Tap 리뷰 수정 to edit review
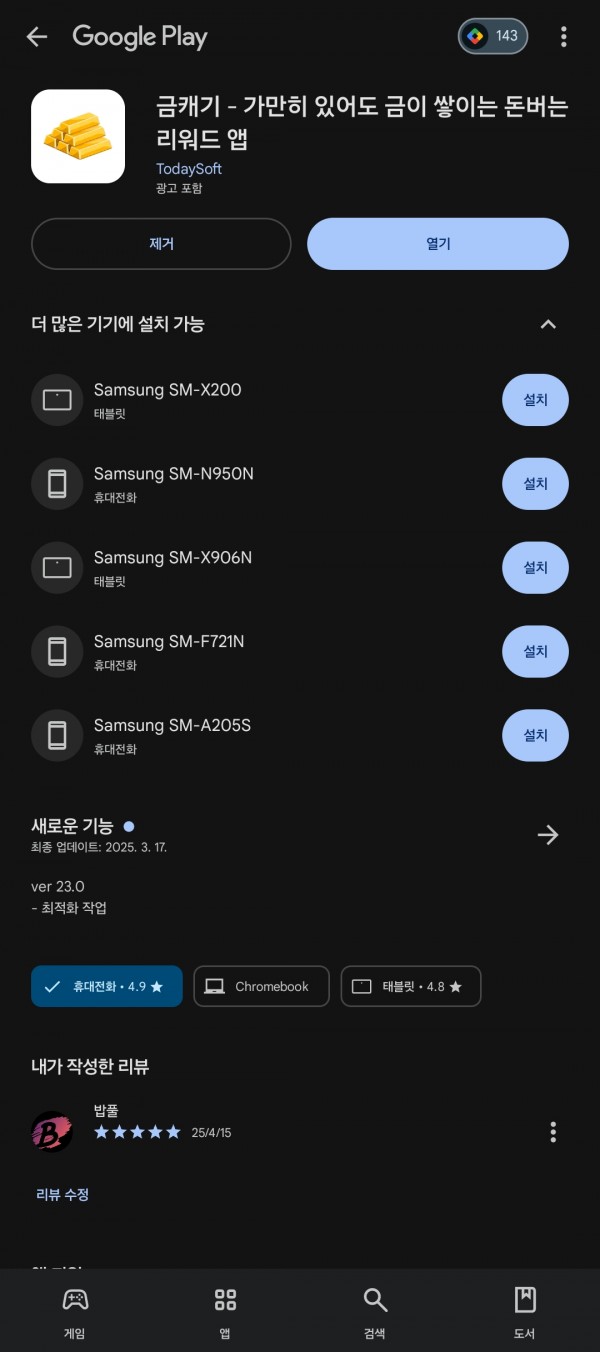Viewport: 600px width, 1352px height. coord(63,1194)
